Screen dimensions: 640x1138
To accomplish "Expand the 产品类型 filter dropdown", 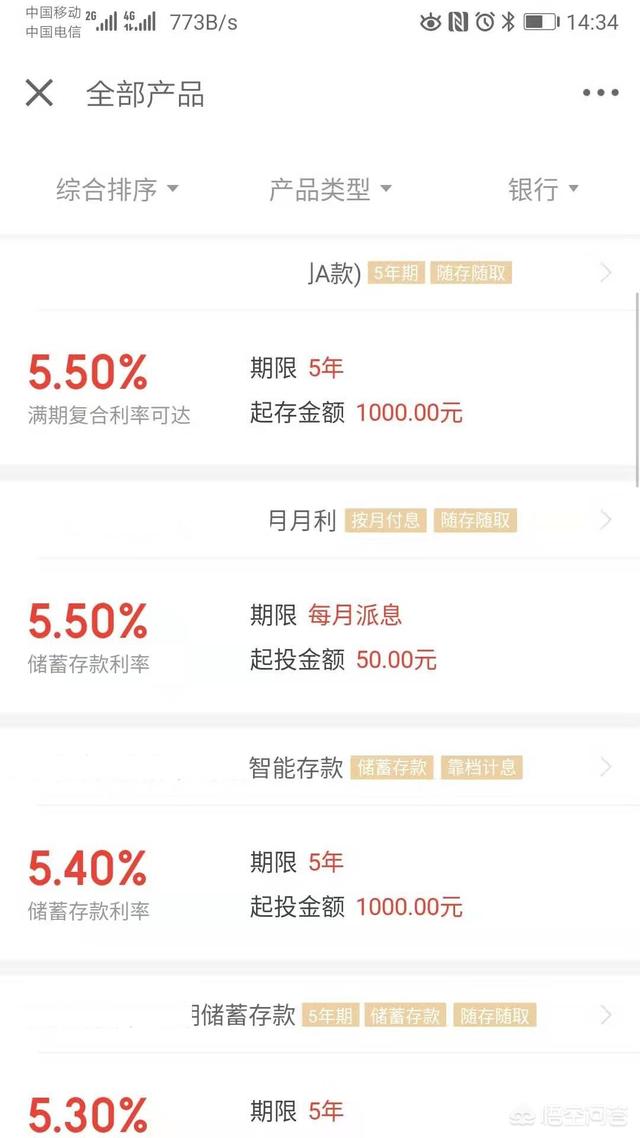I will coord(330,189).
